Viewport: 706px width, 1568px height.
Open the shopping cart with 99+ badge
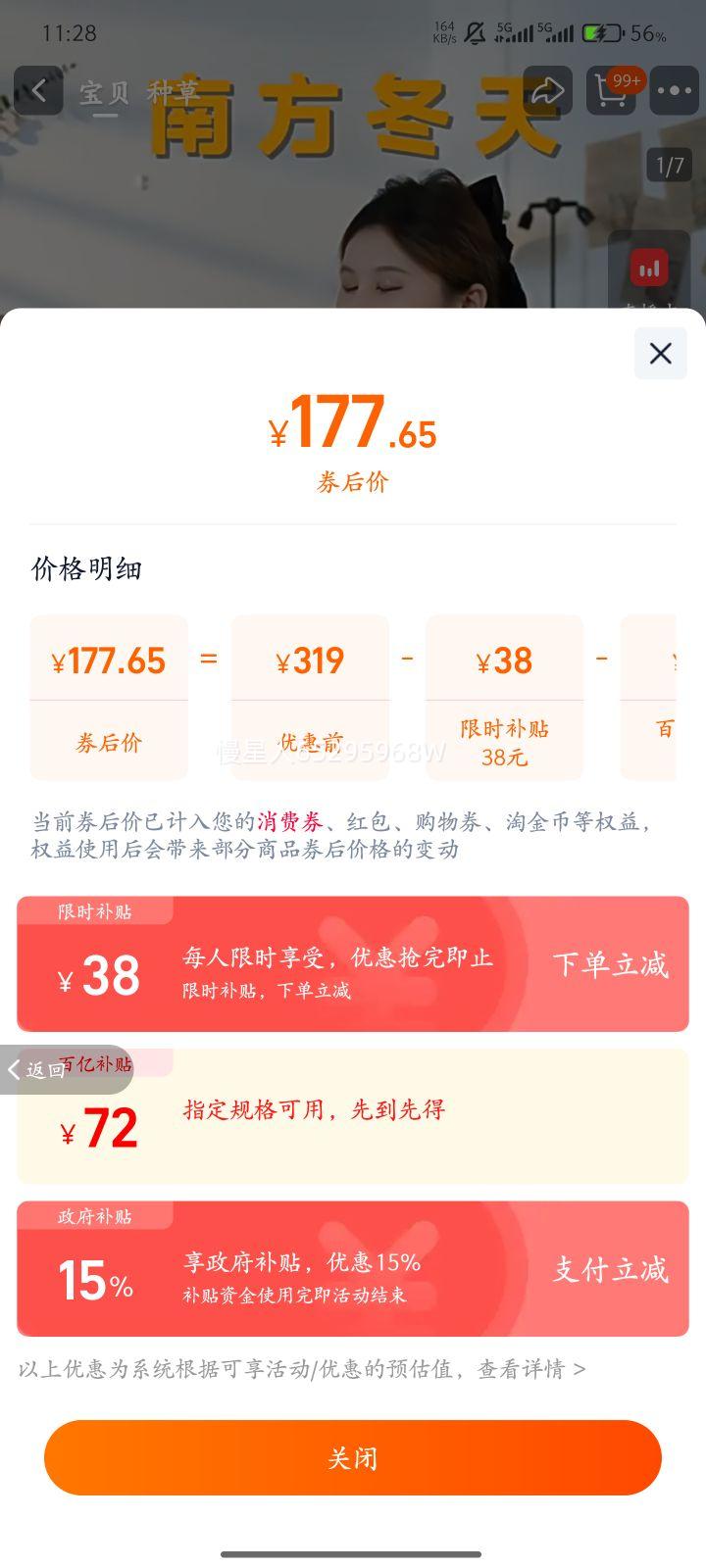point(612,90)
